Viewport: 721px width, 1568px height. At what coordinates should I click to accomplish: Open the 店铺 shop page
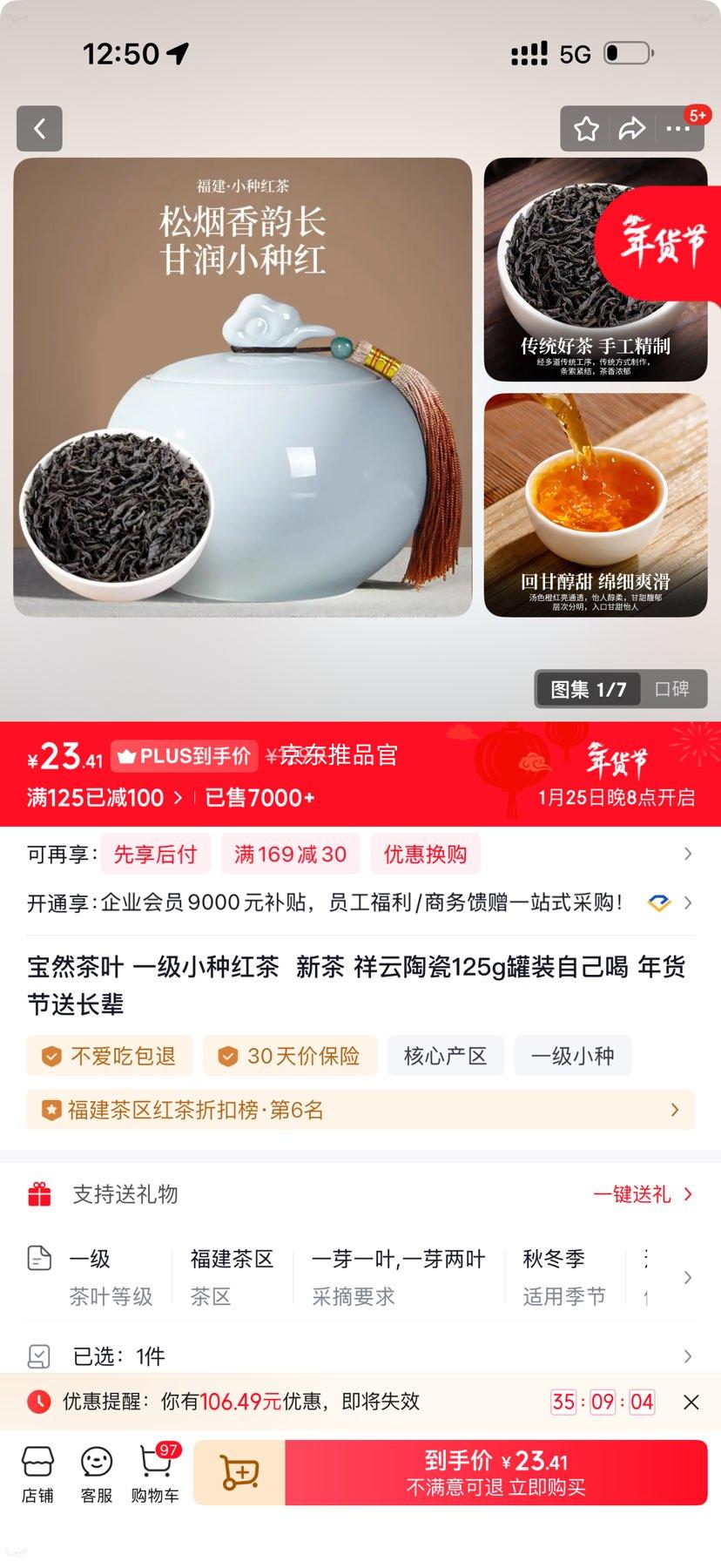[x=36, y=1473]
